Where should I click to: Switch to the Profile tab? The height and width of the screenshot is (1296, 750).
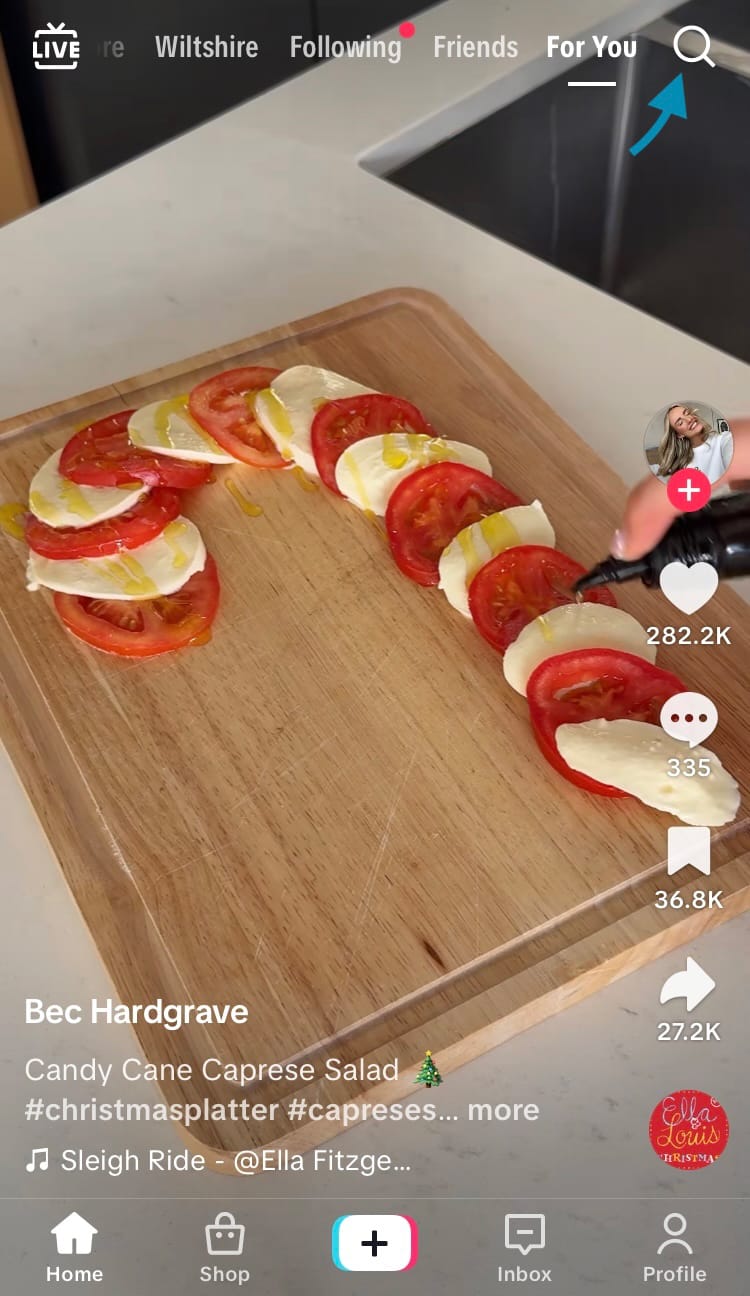click(674, 1247)
